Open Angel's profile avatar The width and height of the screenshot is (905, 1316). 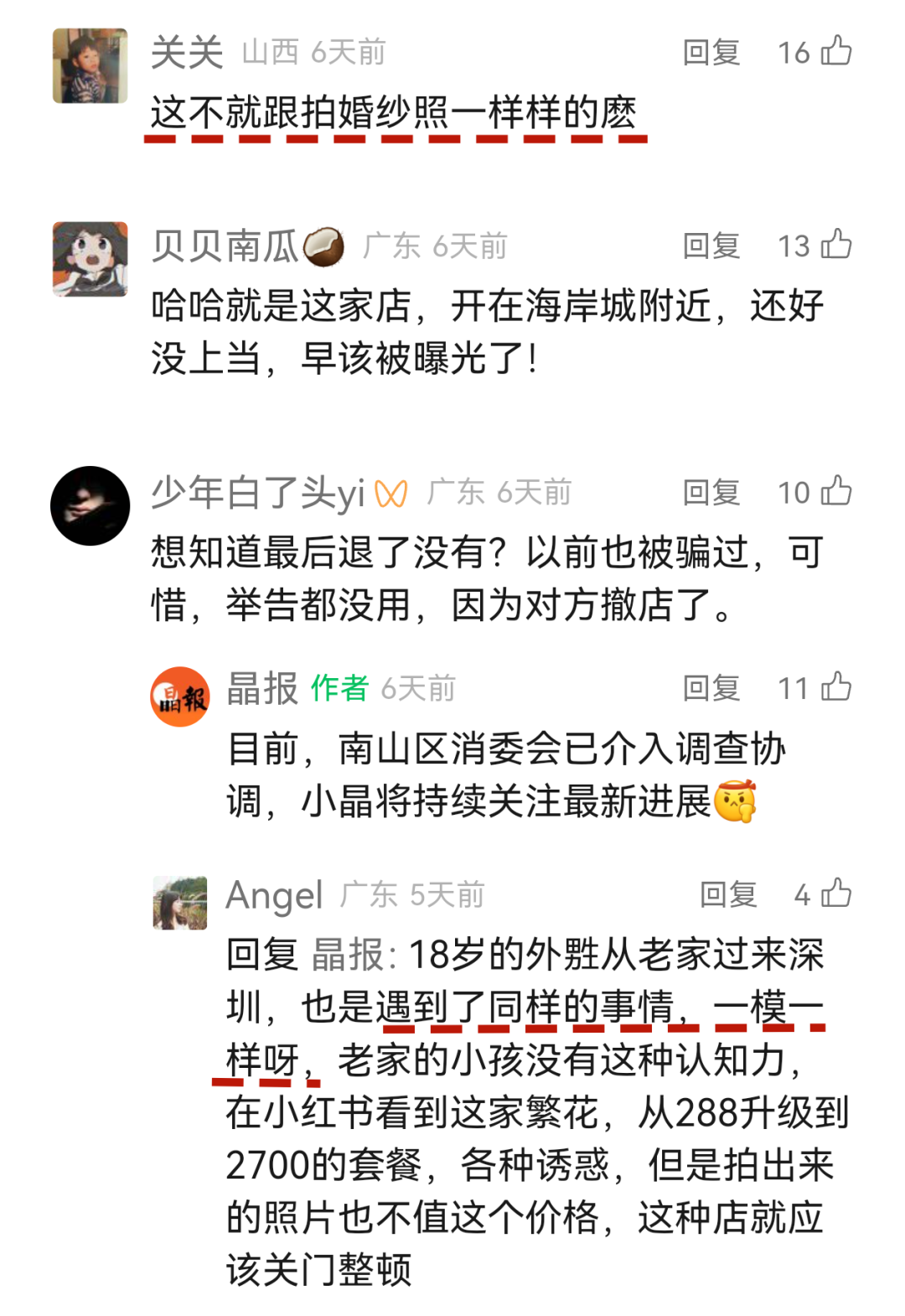(x=180, y=903)
